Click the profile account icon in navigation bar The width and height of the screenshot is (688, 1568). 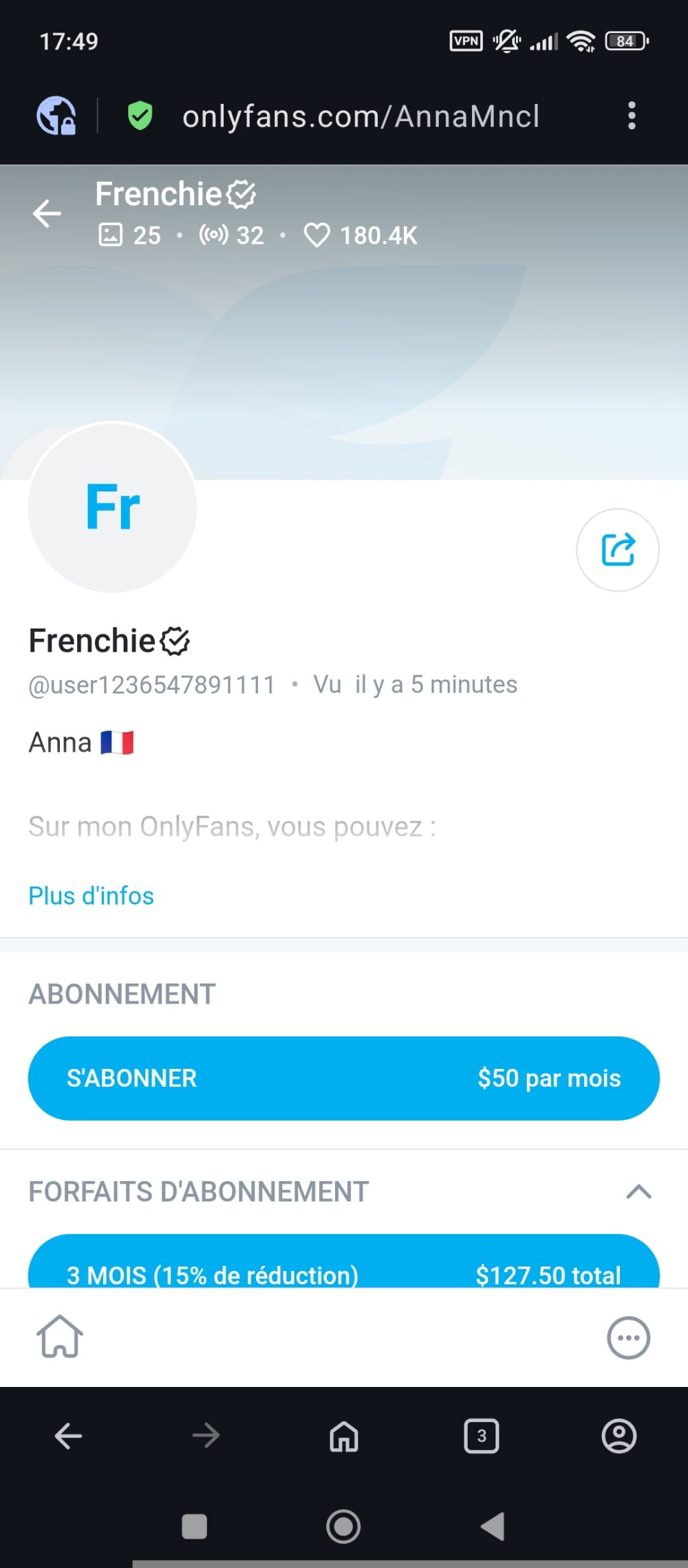[x=620, y=1437]
